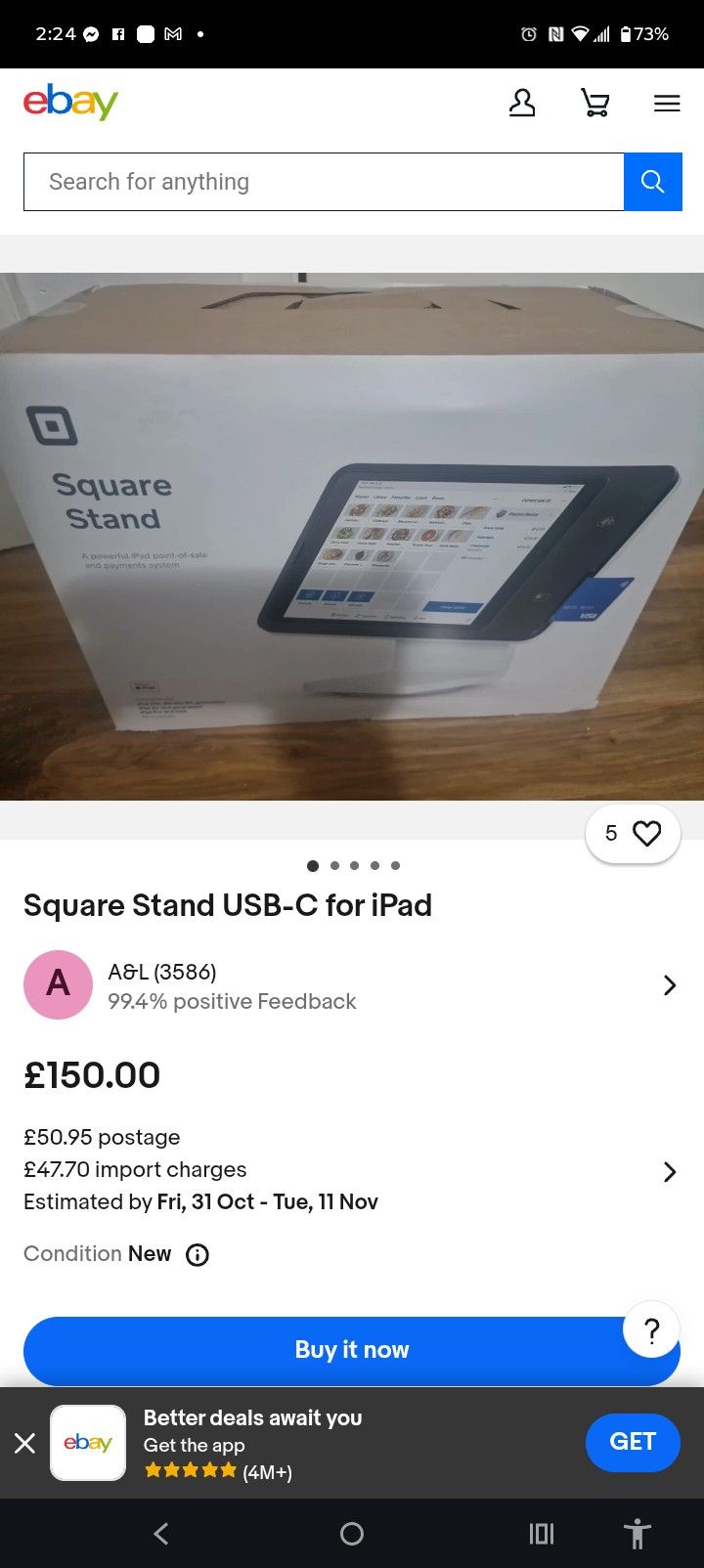Open your eBay account profile
Viewport: 704px width, 1568px height.
pos(523,103)
